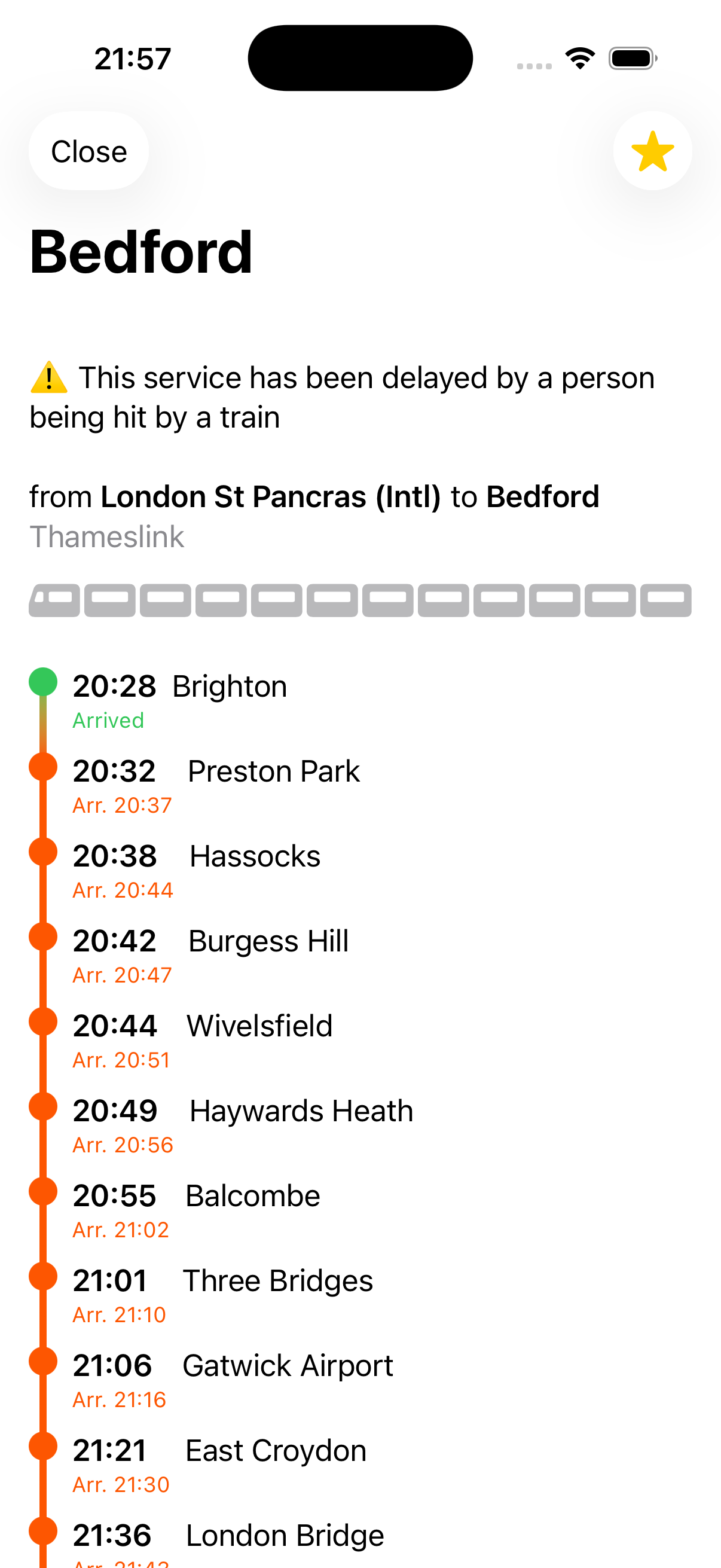
Task: Open the Preston Park stop
Action: pos(273,771)
